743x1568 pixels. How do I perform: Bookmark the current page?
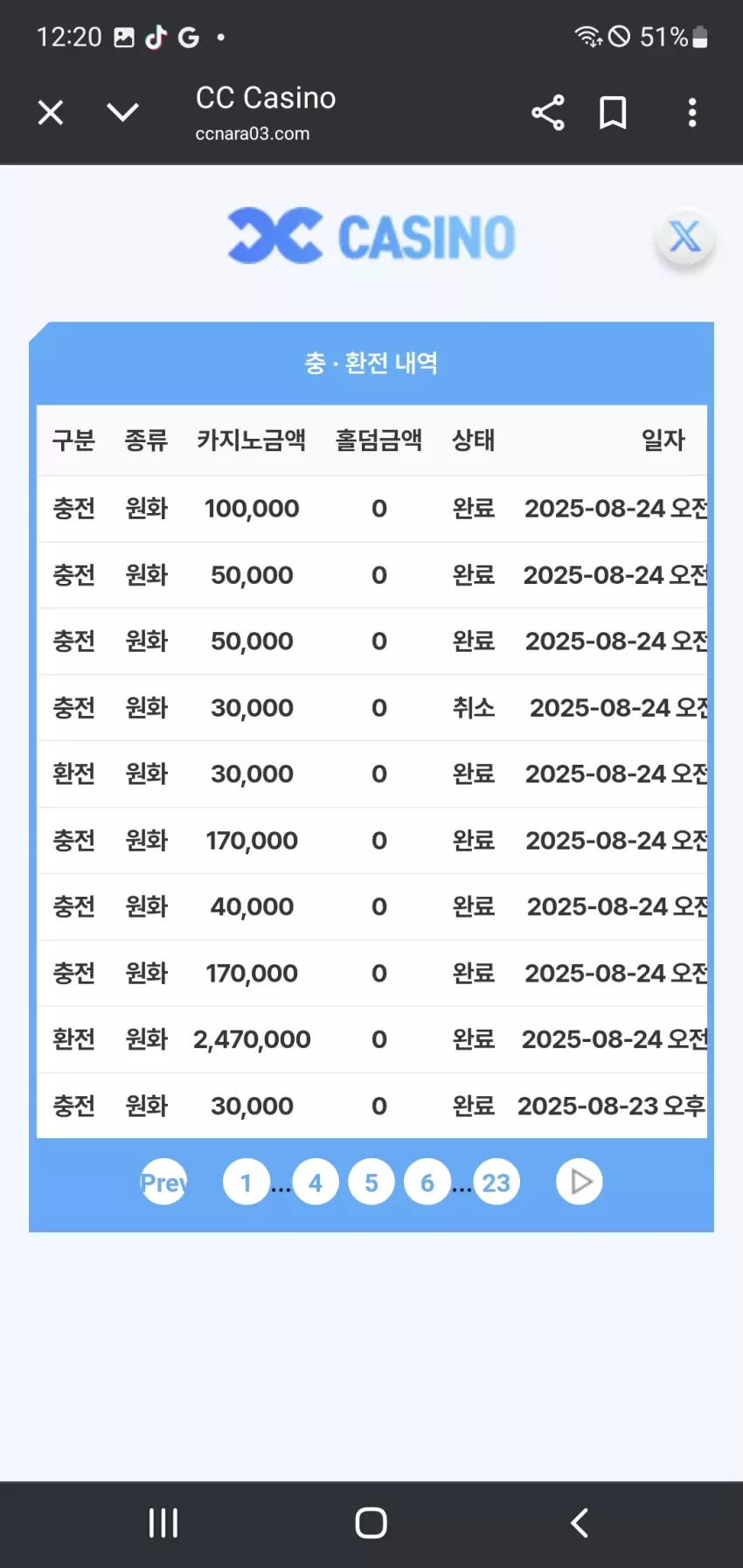click(613, 113)
